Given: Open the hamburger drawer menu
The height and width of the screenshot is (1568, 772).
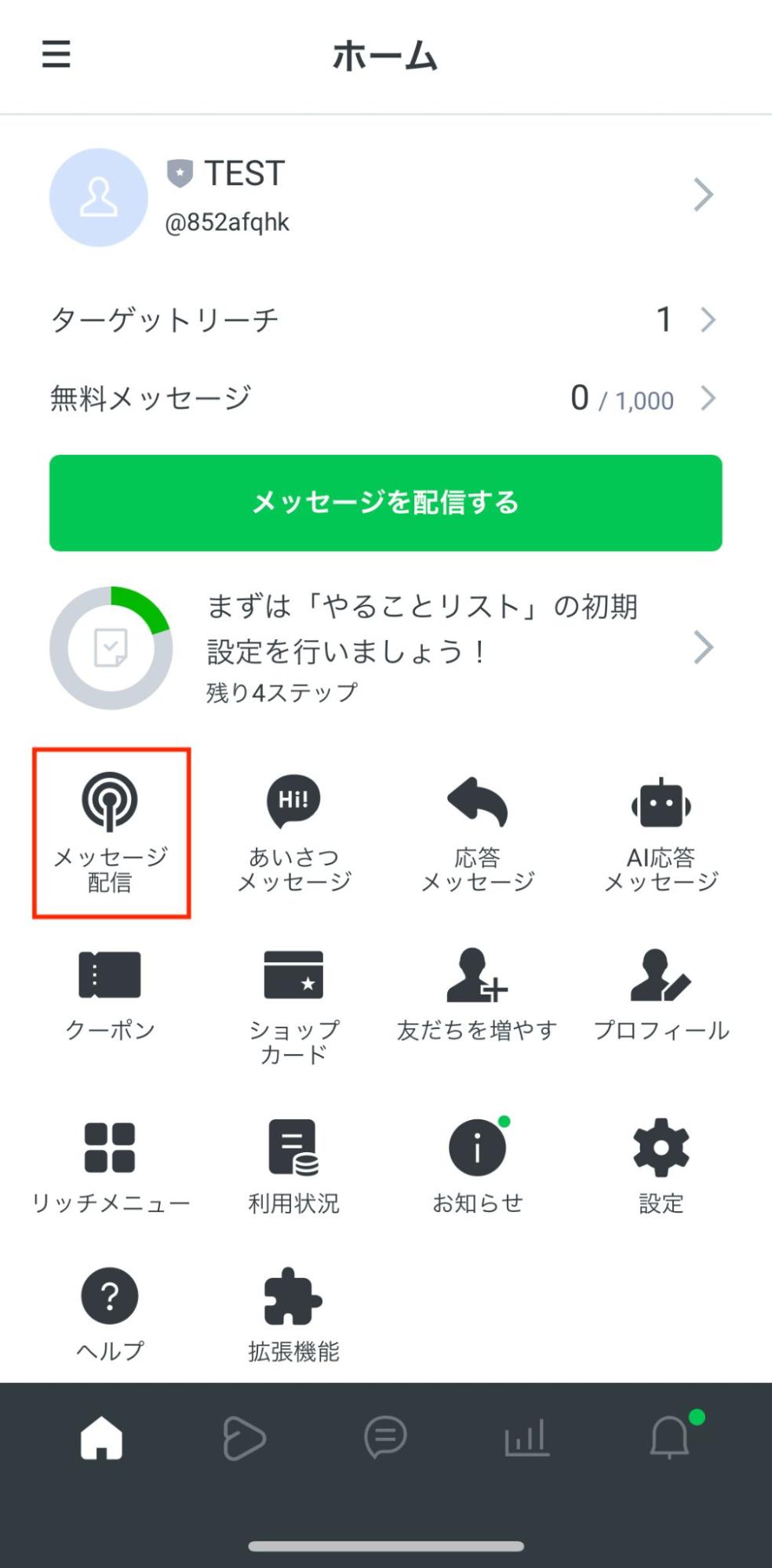Looking at the screenshot, I should point(56,54).
